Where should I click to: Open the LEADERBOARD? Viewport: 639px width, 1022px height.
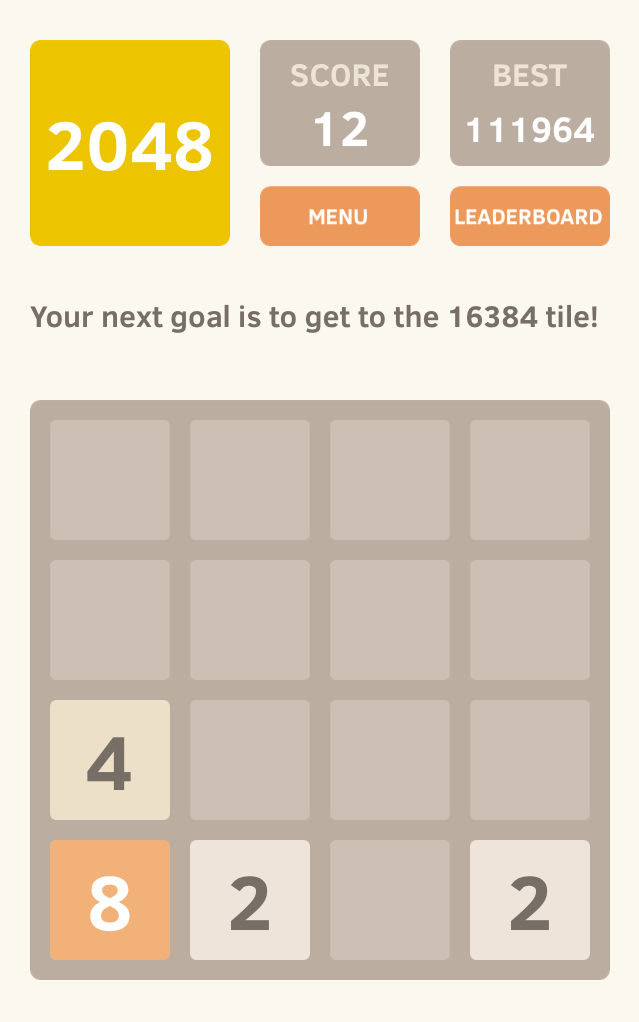(529, 216)
